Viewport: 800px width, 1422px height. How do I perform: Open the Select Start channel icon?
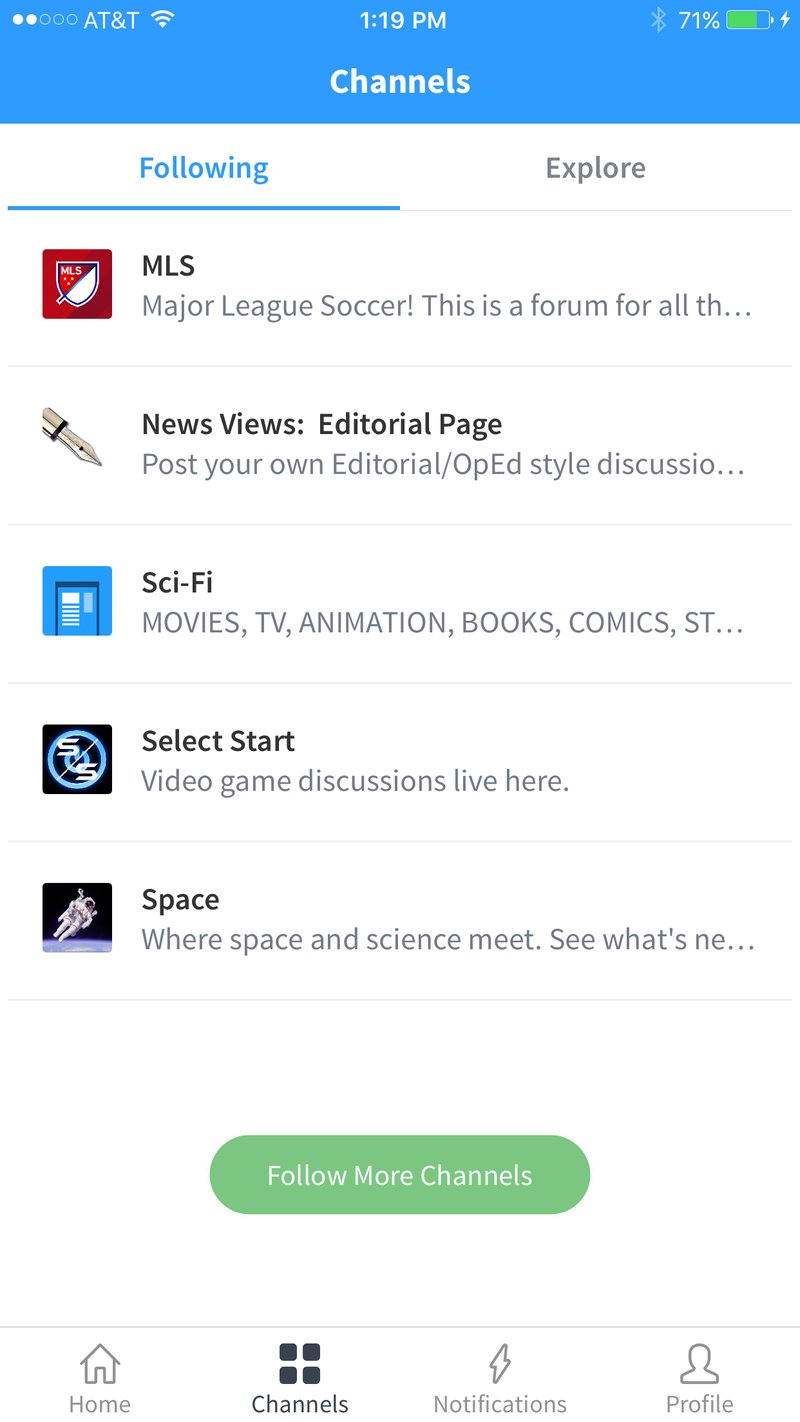click(x=77, y=758)
